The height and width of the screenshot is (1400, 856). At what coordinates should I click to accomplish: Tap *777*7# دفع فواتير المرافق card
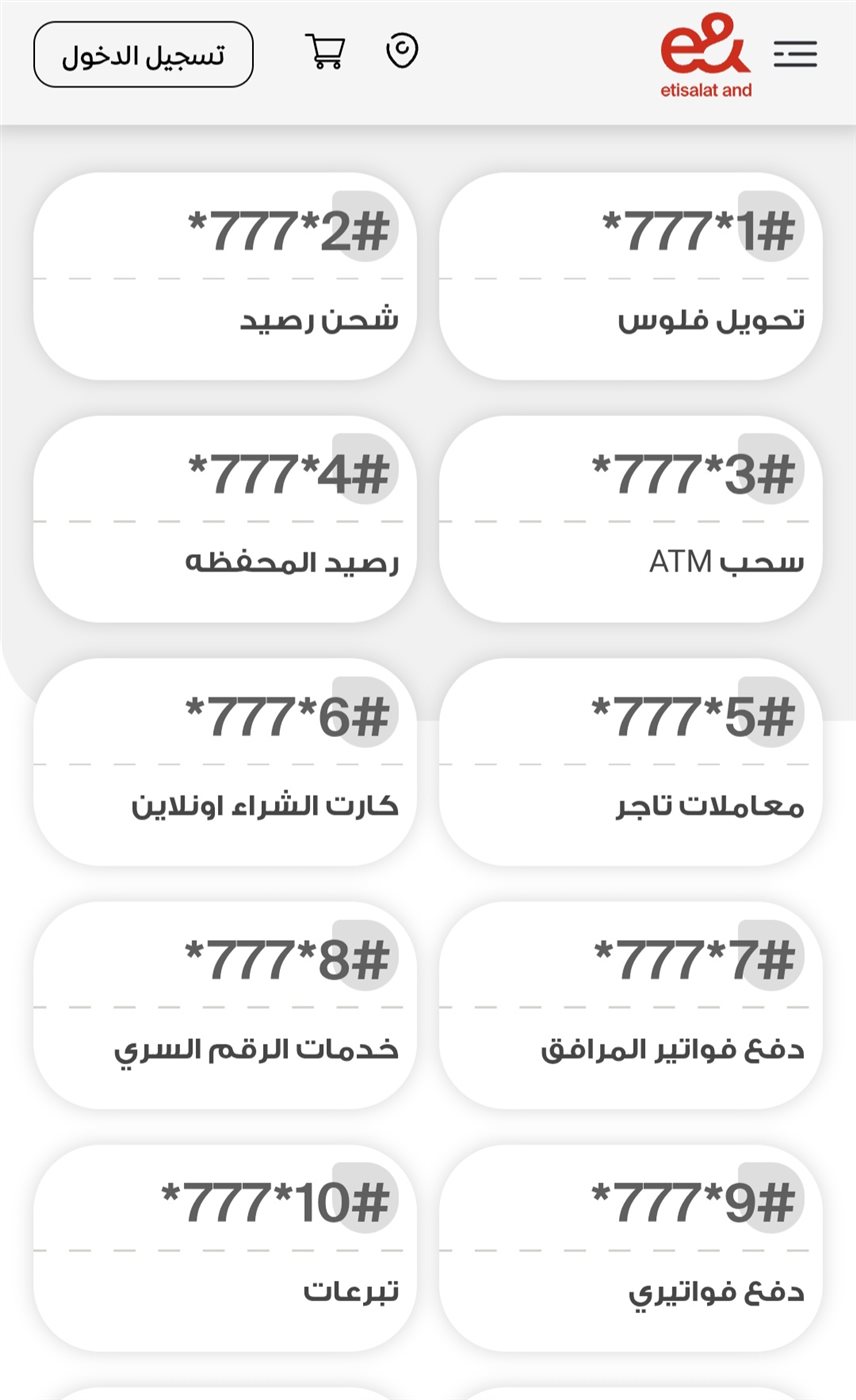click(x=630, y=1005)
